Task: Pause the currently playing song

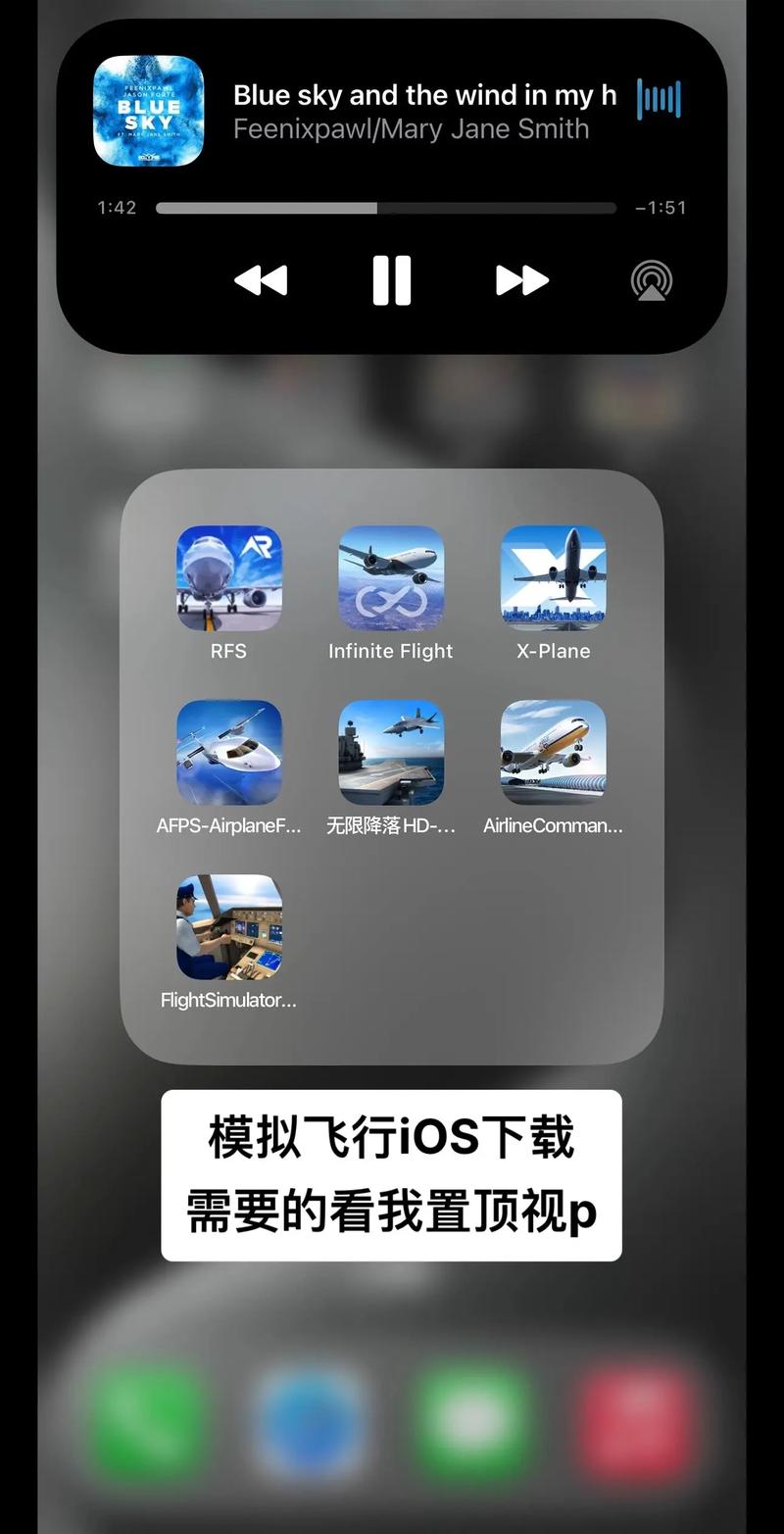Action: [391, 281]
